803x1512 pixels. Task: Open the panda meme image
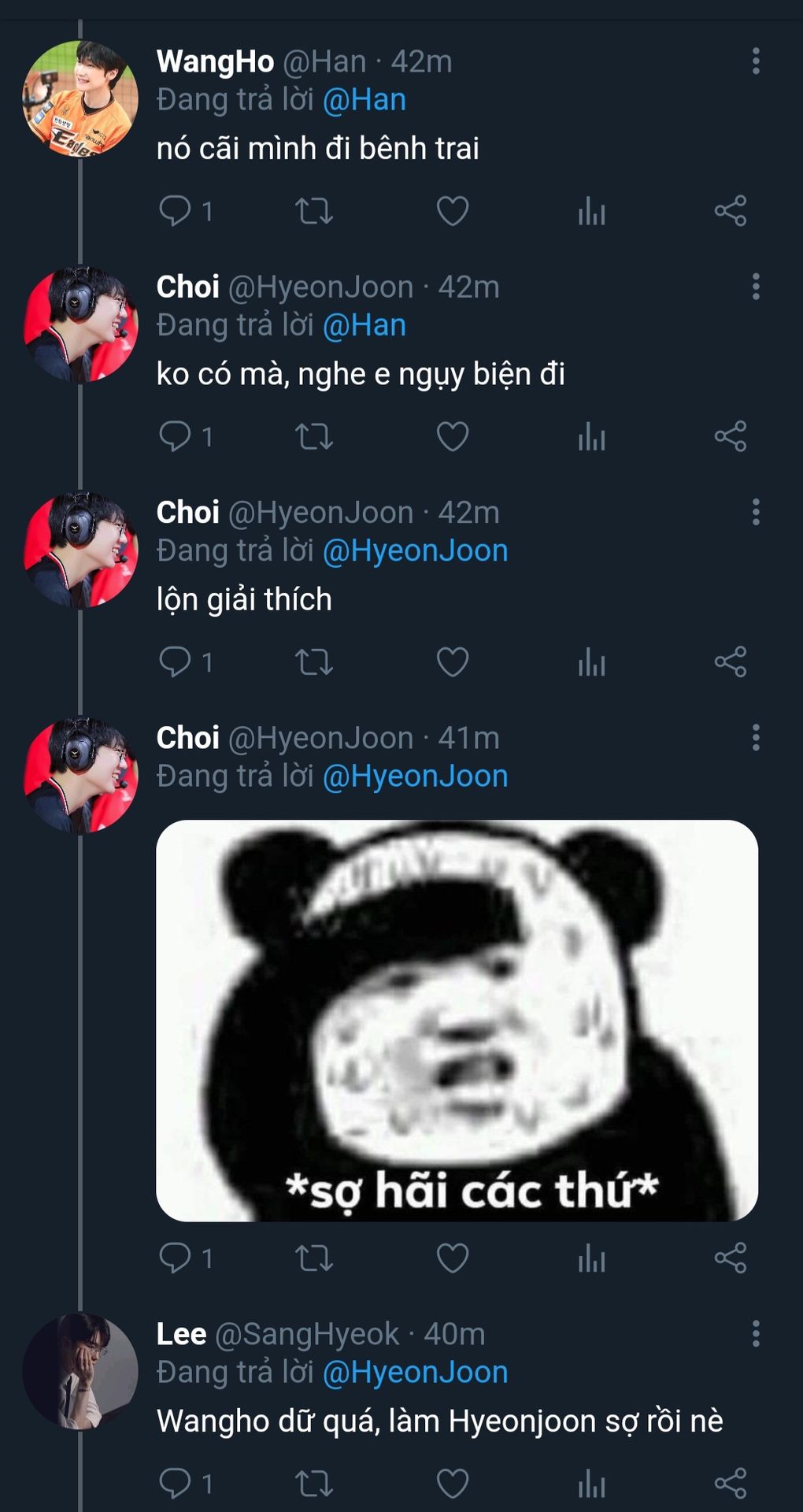(457, 1020)
